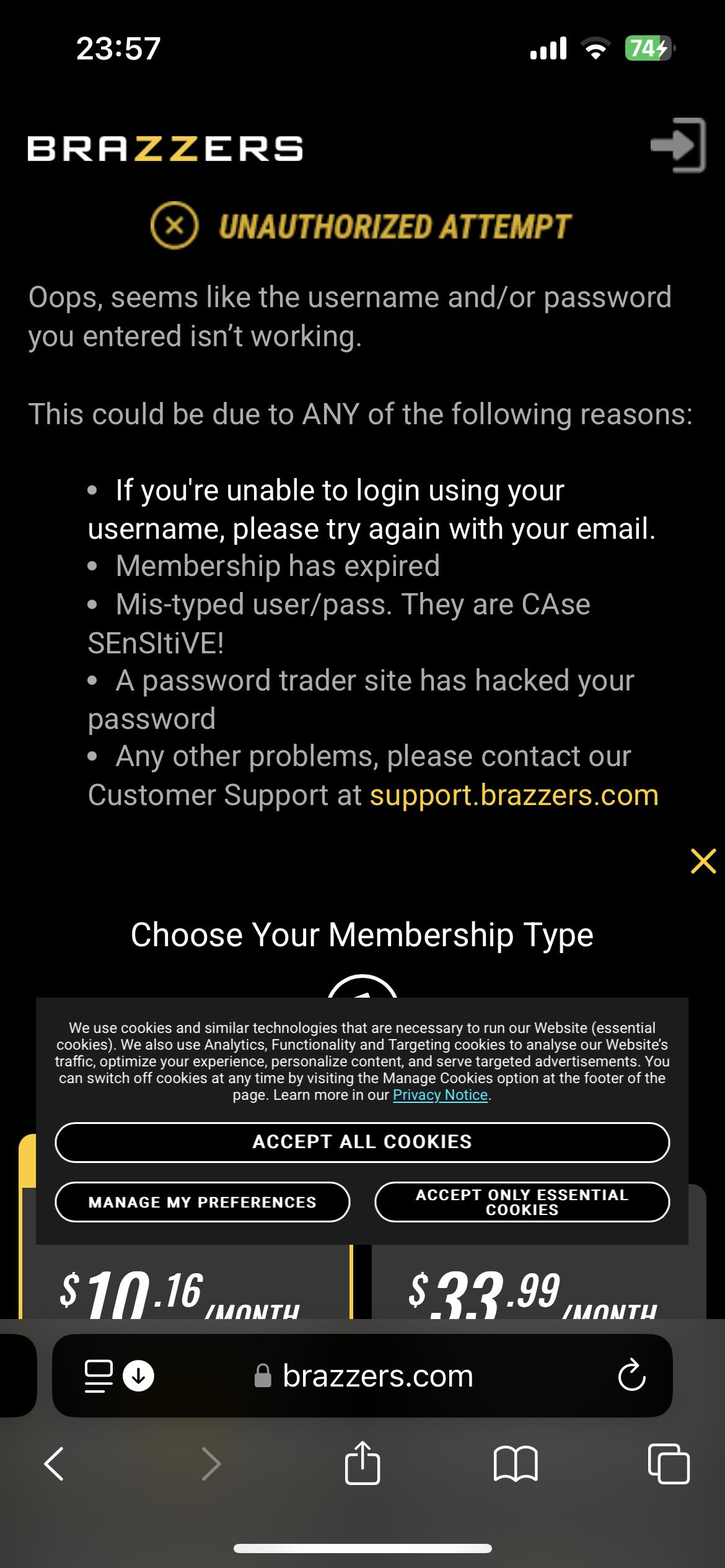Open the Privacy Notice link
This screenshot has height=1568, width=725.
440,1095
